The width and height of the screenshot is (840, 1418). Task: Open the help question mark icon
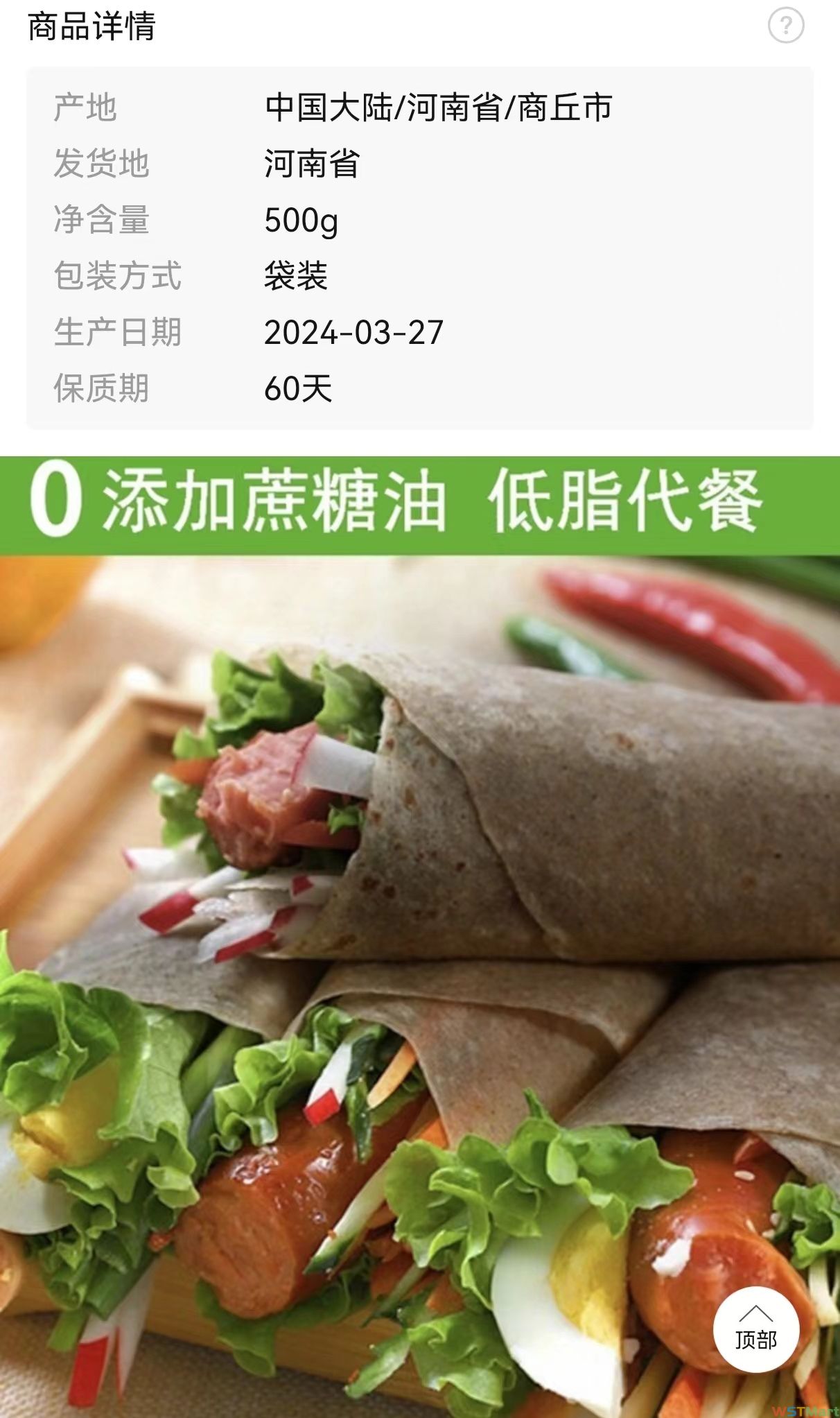pyautogui.click(x=785, y=26)
